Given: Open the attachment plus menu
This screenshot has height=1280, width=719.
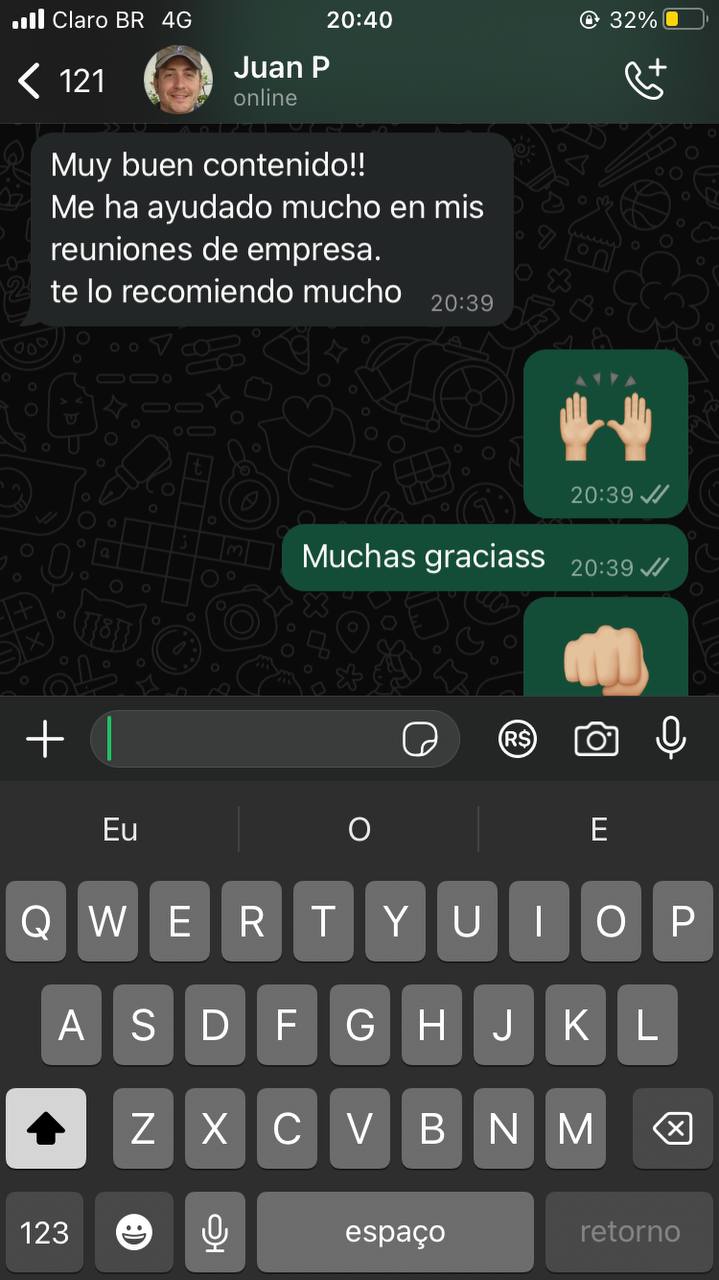Looking at the screenshot, I should tap(45, 740).
